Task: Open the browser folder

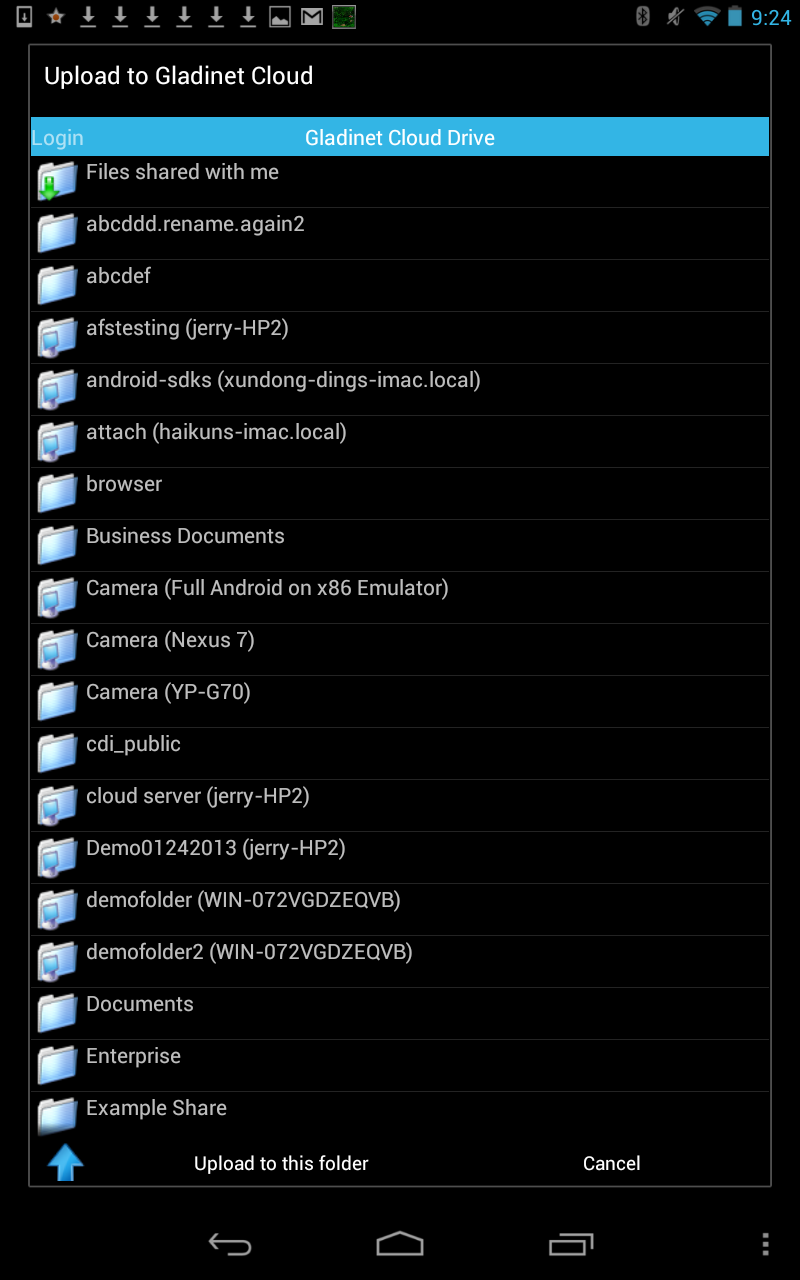Action: [400, 494]
